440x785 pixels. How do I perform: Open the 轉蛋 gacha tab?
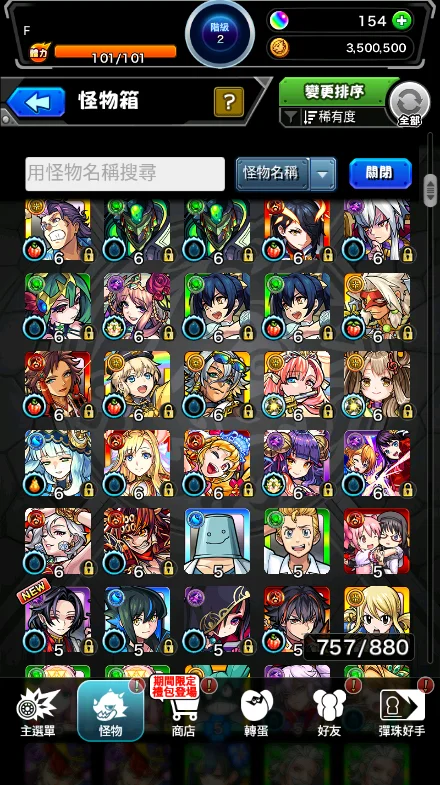pyautogui.click(x=256, y=711)
